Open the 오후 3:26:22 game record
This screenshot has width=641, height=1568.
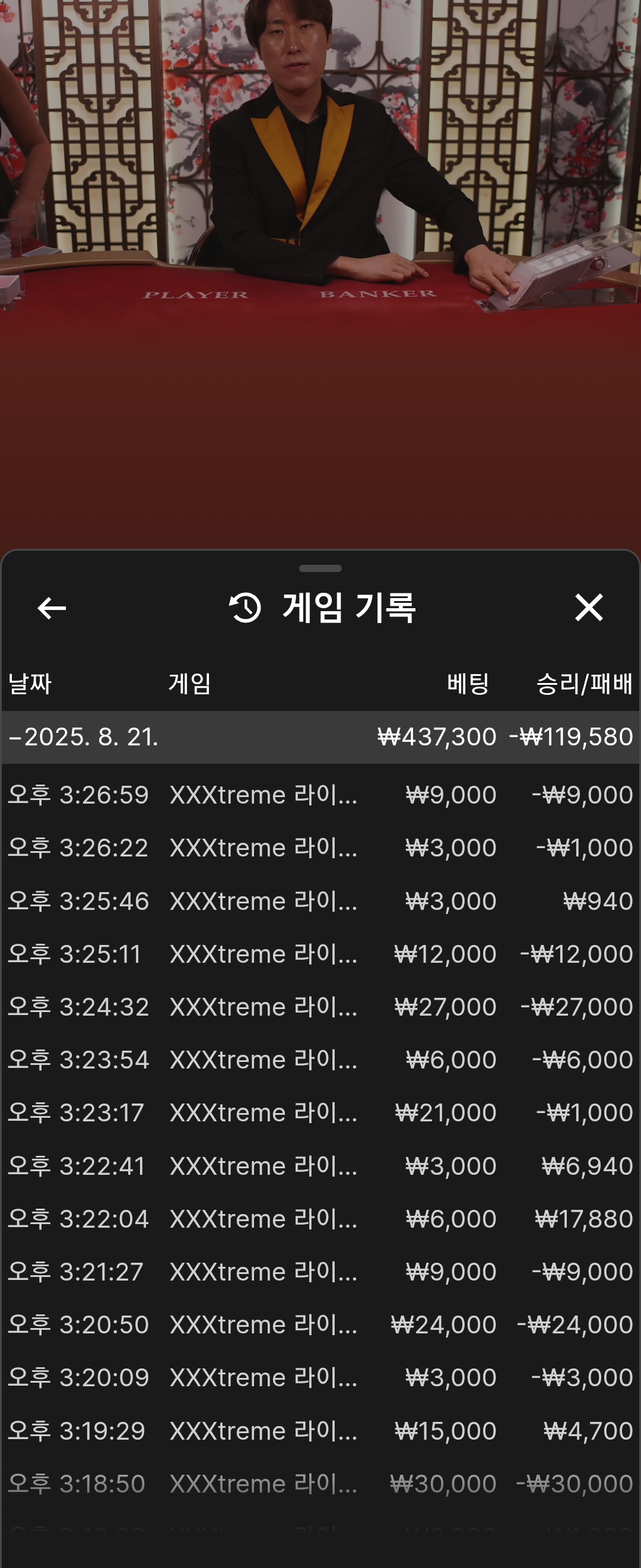(320, 848)
